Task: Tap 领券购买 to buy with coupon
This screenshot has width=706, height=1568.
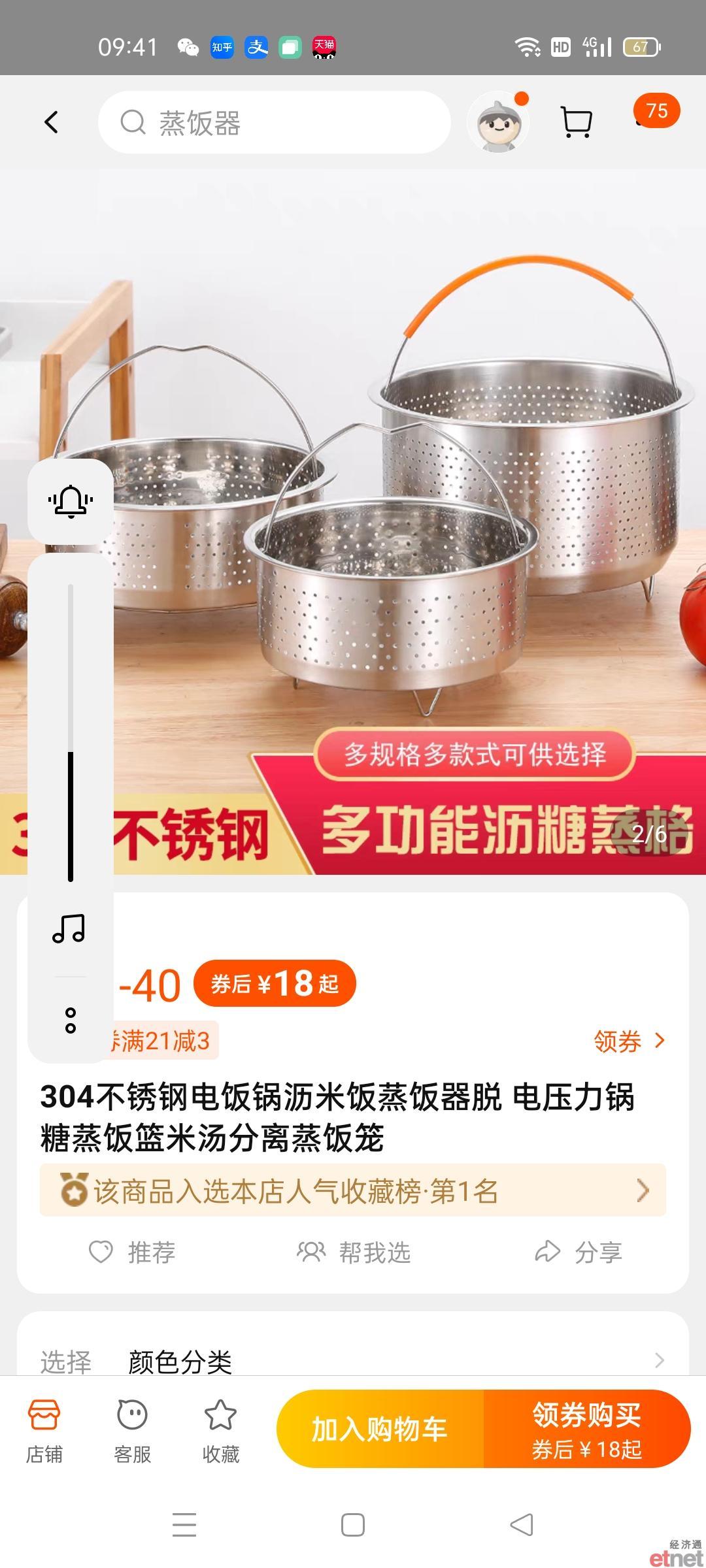Action: point(587,1429)
